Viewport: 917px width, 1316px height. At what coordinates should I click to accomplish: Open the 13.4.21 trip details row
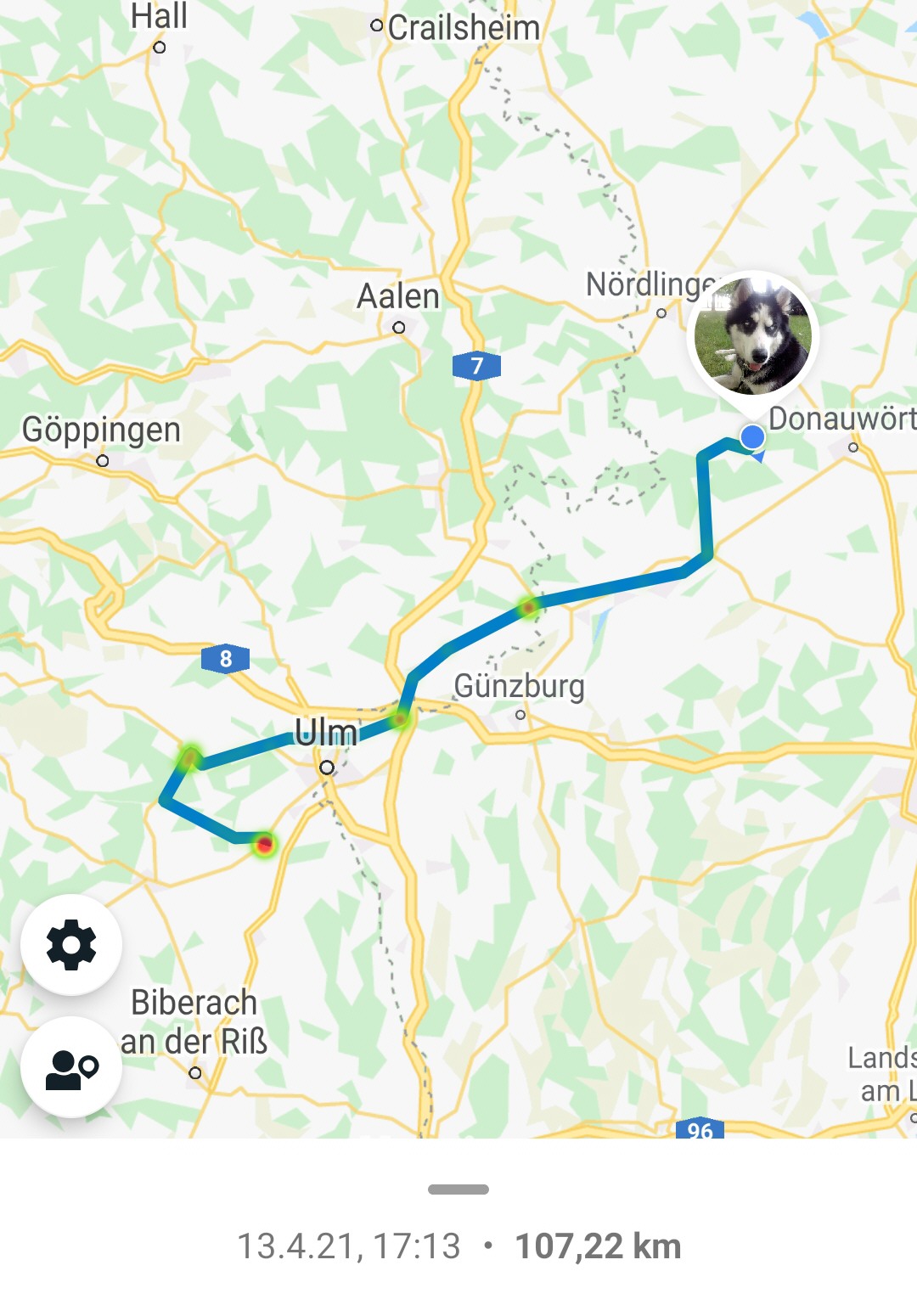coord(458,1246)
